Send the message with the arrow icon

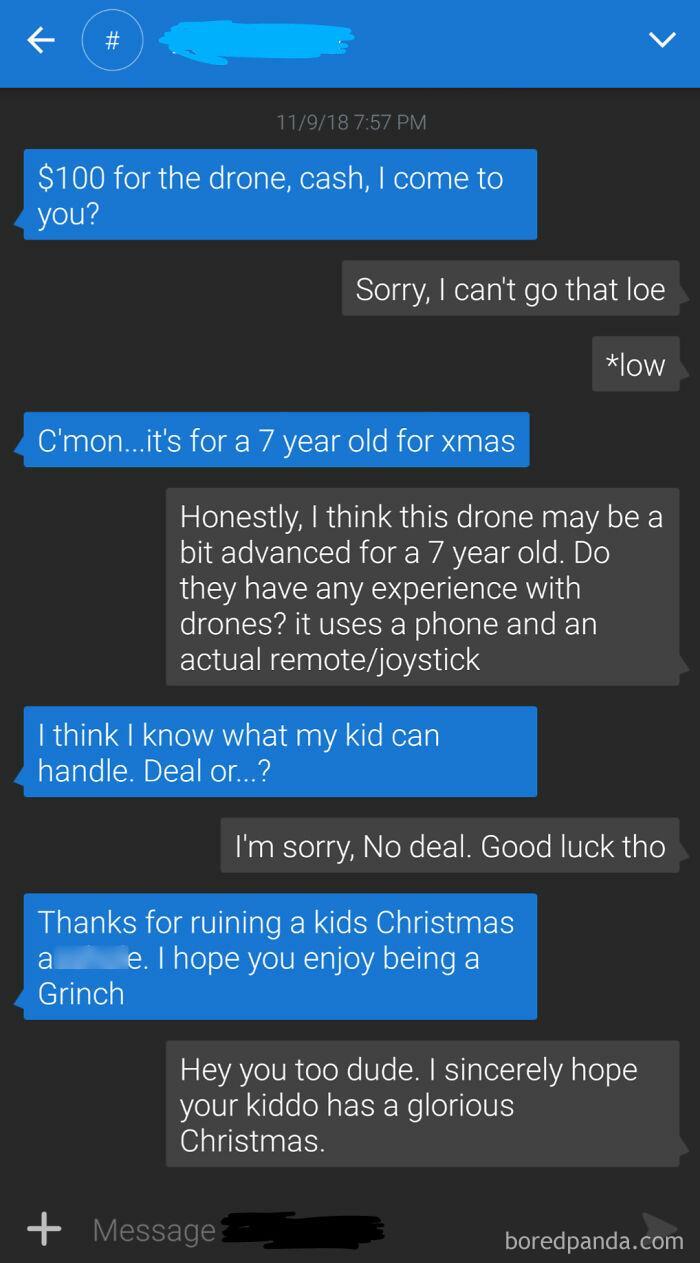[658, 1226]
